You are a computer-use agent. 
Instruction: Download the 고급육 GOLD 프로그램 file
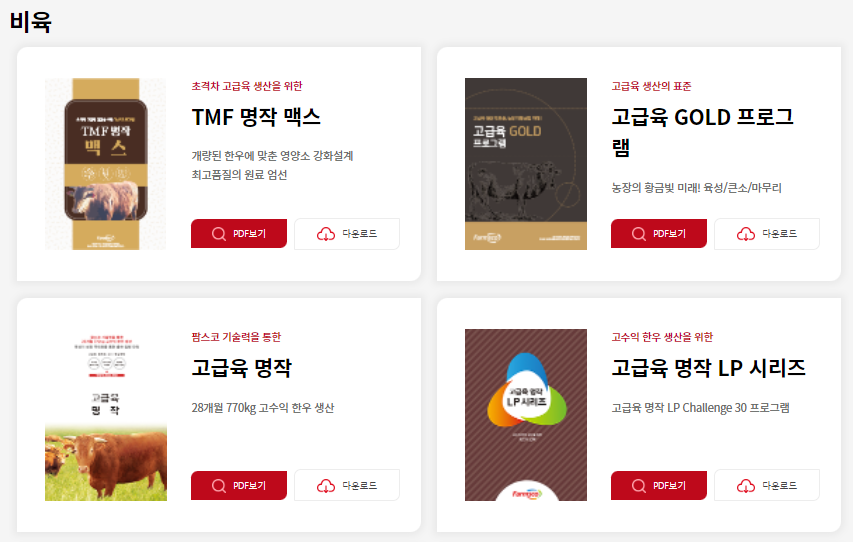767,234
